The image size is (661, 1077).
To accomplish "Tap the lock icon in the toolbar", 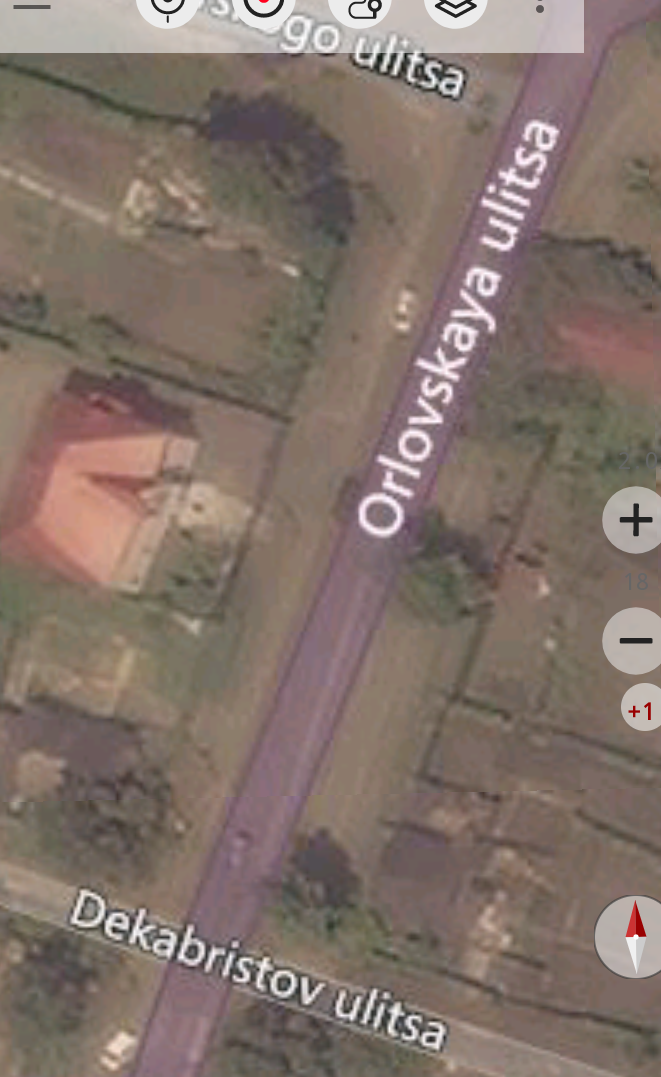I will (359, 9).
